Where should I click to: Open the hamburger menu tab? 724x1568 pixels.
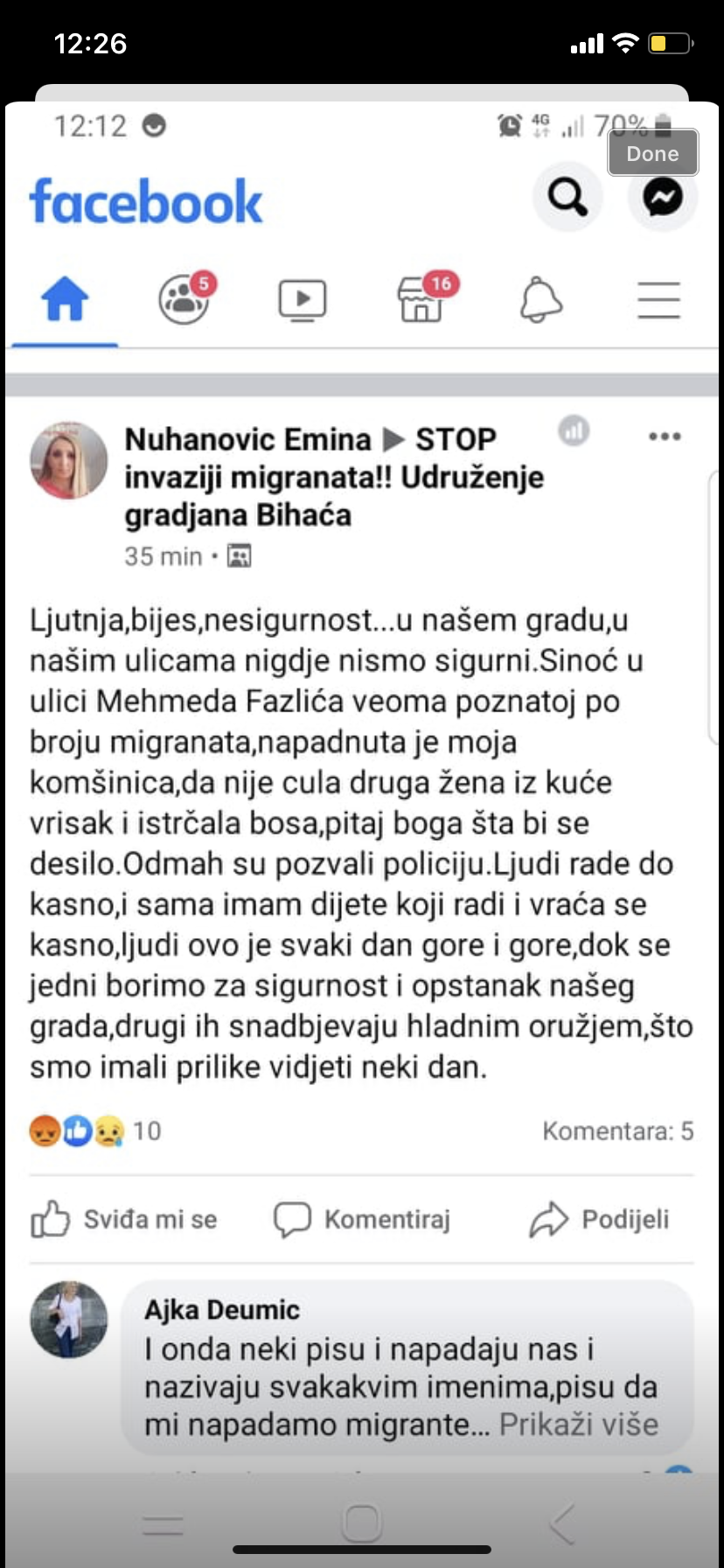658,300
